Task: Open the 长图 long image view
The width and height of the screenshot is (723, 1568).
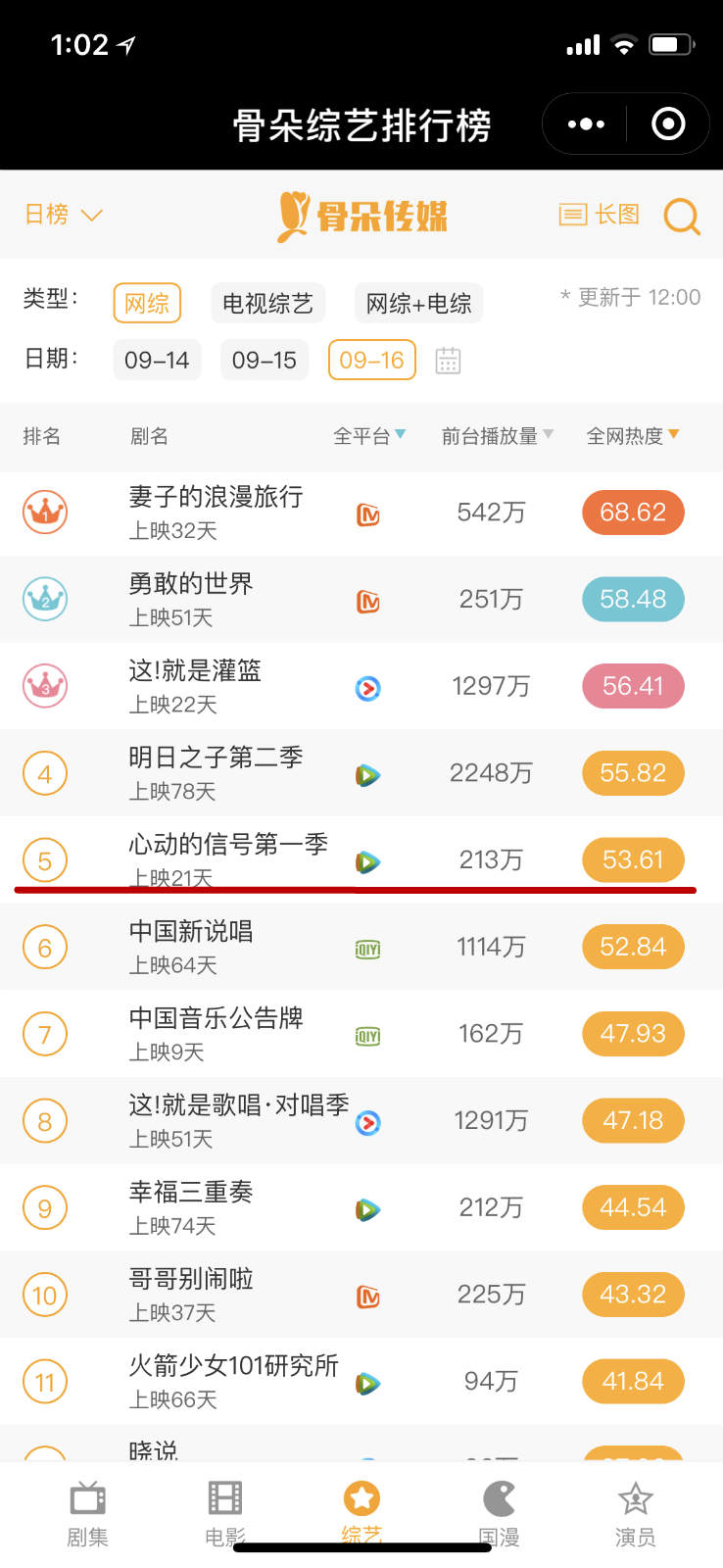Action: (599, 215)
